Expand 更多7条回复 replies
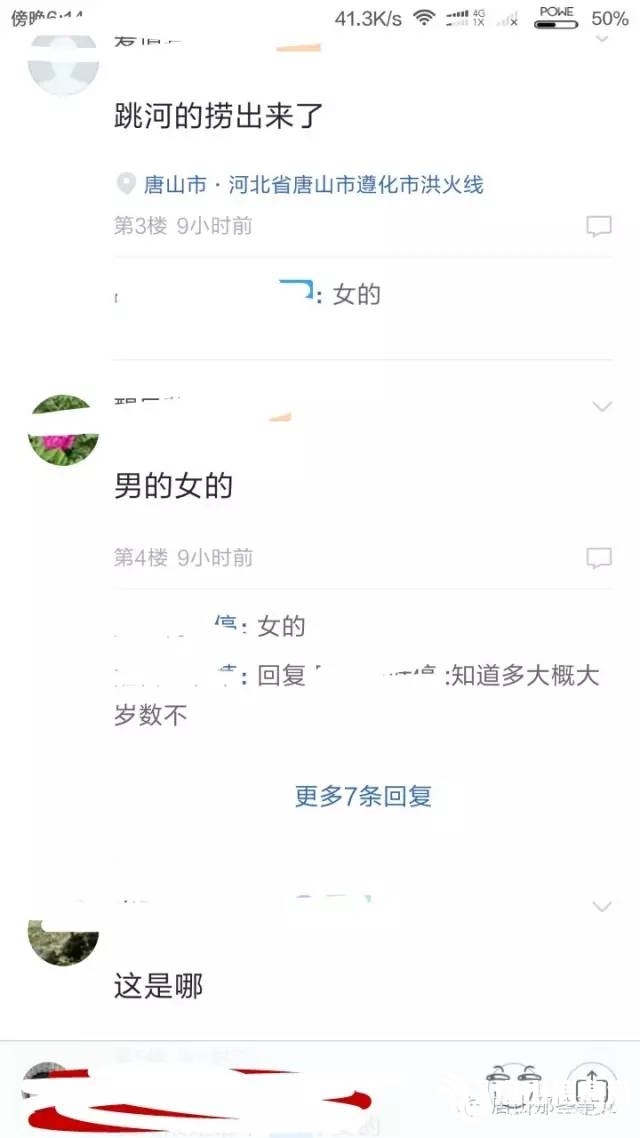Viewport: 640px width, 1138px height. point(363,796)
